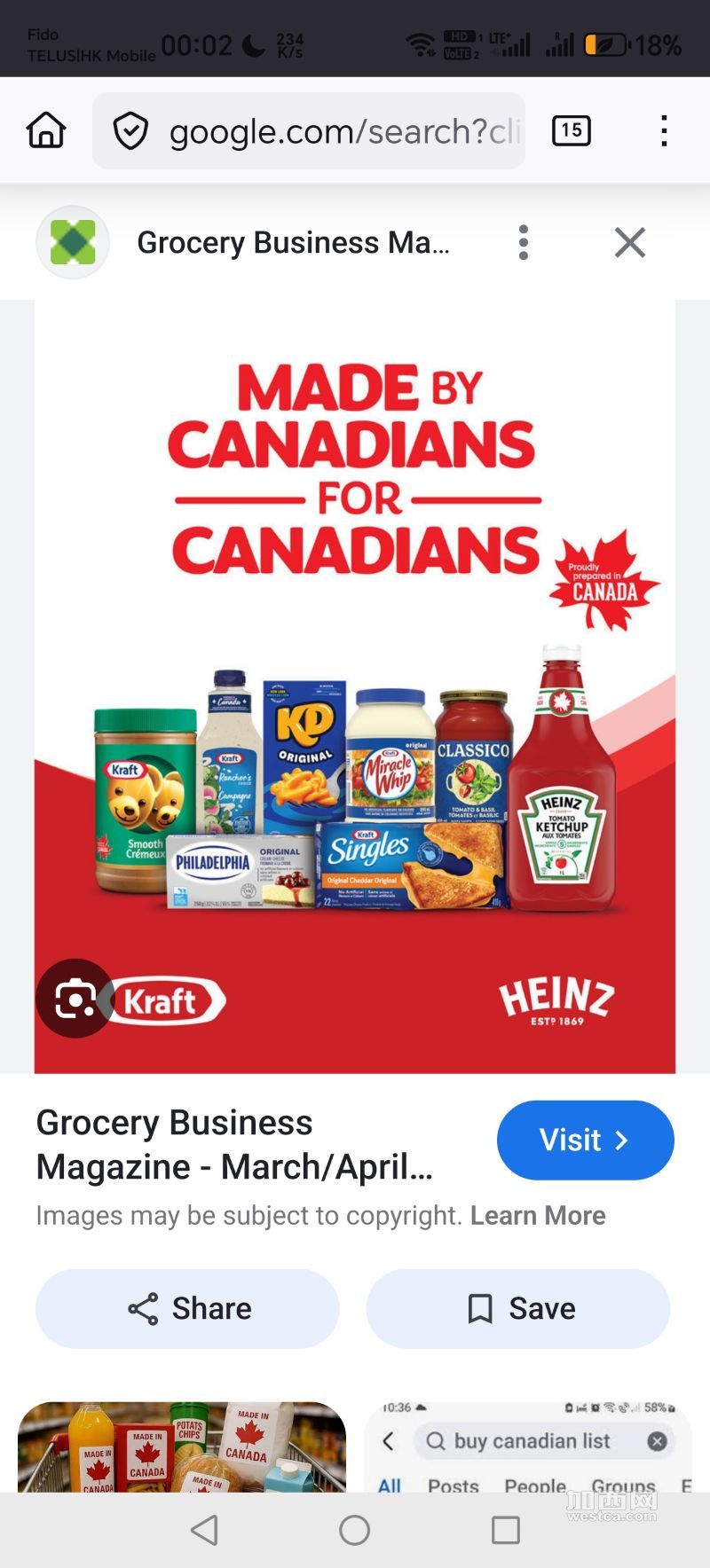The height and width of the screenshot is (1568, 710).
Task: Open recent apps from the navigation bar
Action: coord(505,1530)
